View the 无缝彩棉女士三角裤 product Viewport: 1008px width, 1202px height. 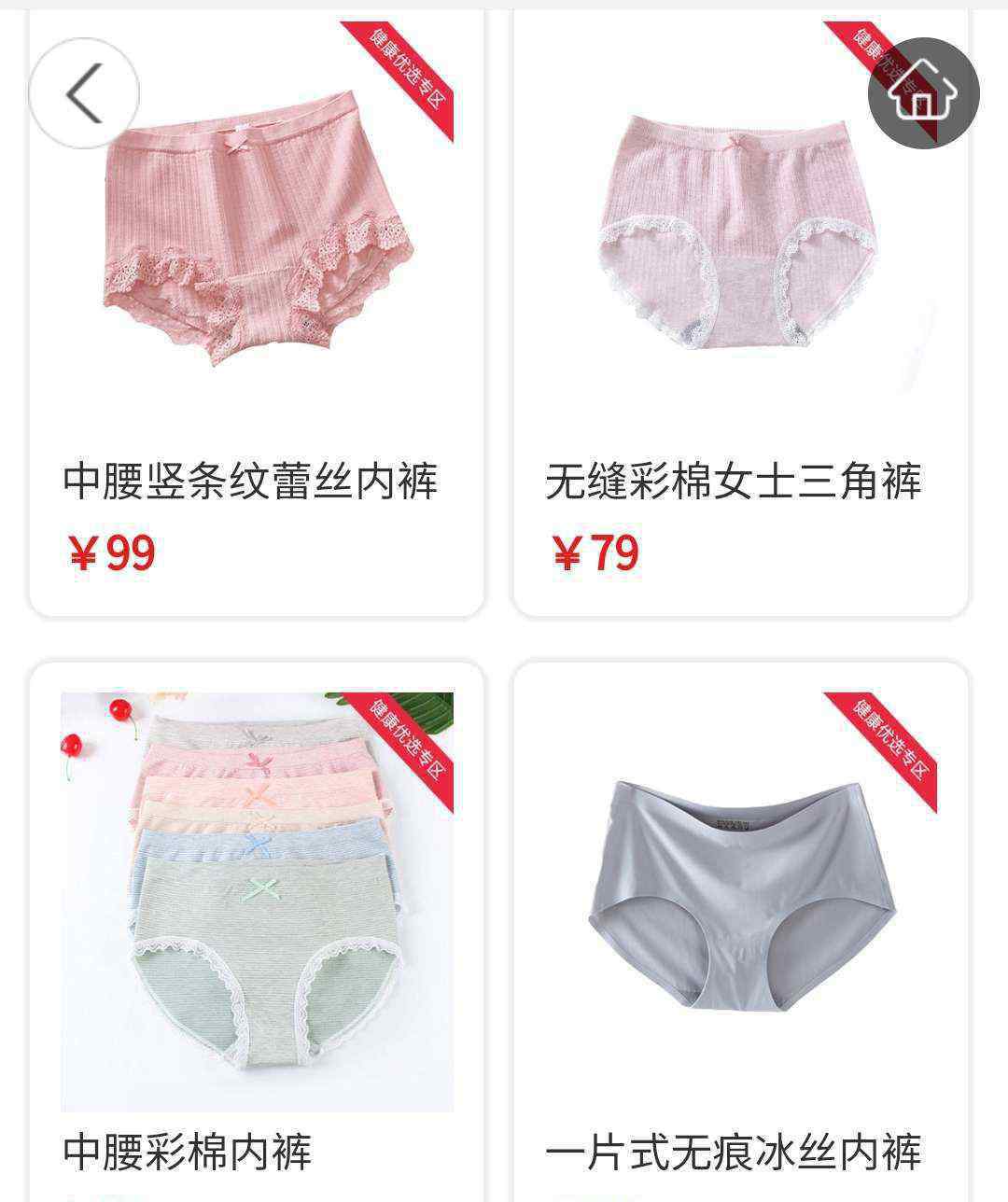tap(740, 308)
